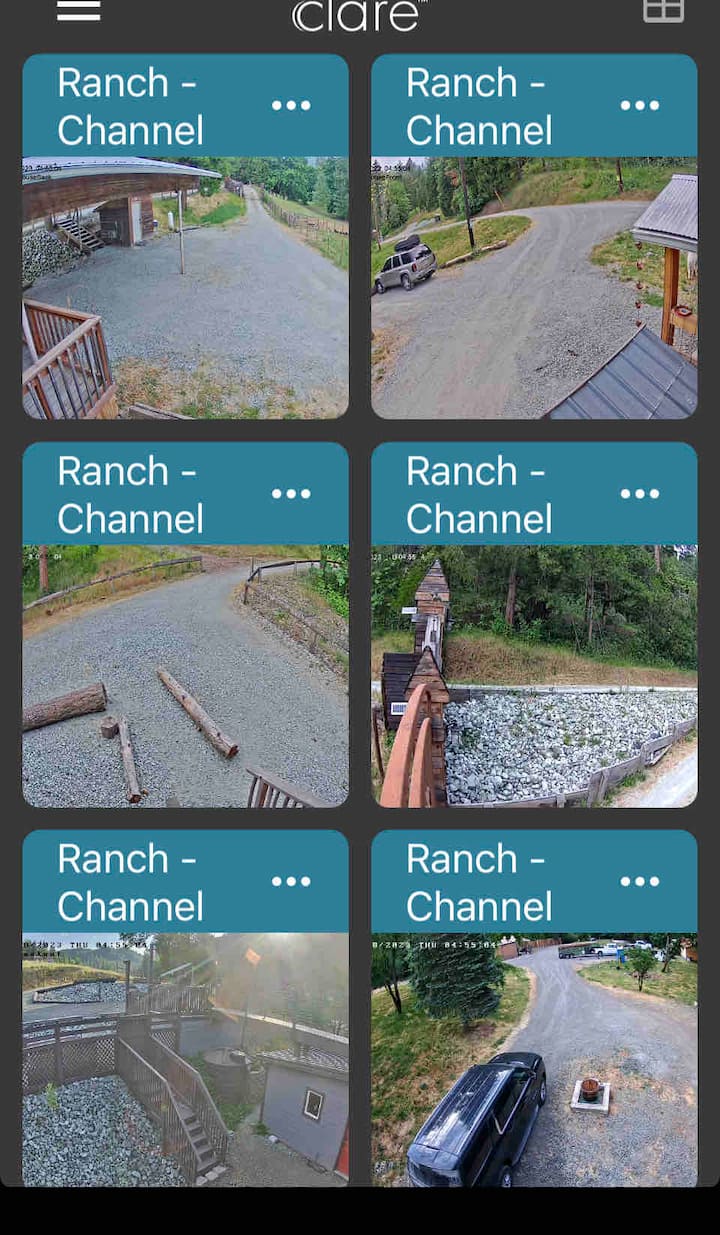Show the three-dot menu for the silver SUV camera
The image size is (720, 1235).
tap(639, 106)
